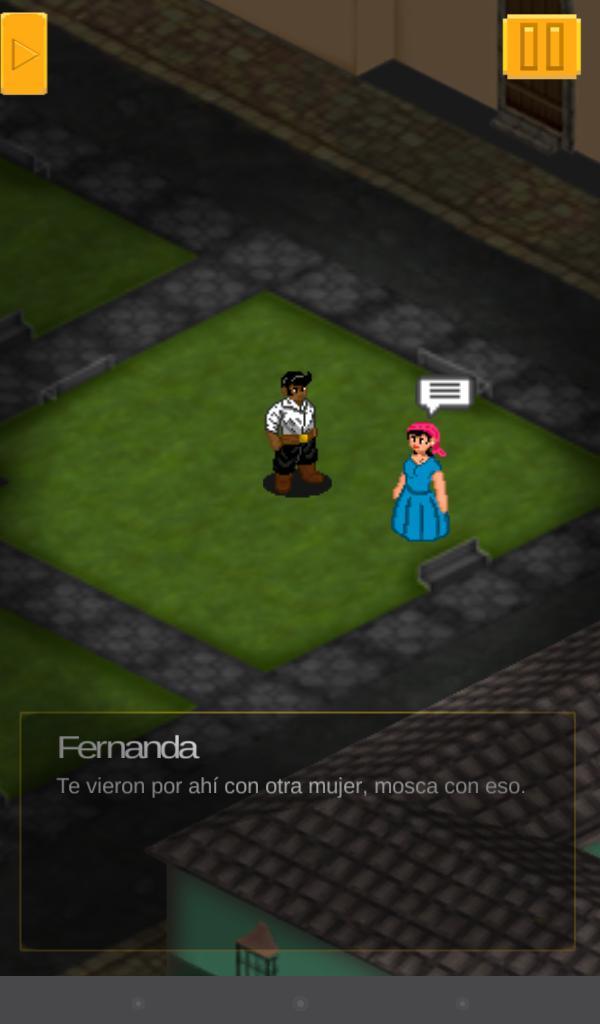Pause the game with the pause button
Image resolution: width=600 pixels, height=1024 pixels.
point(542,46)
